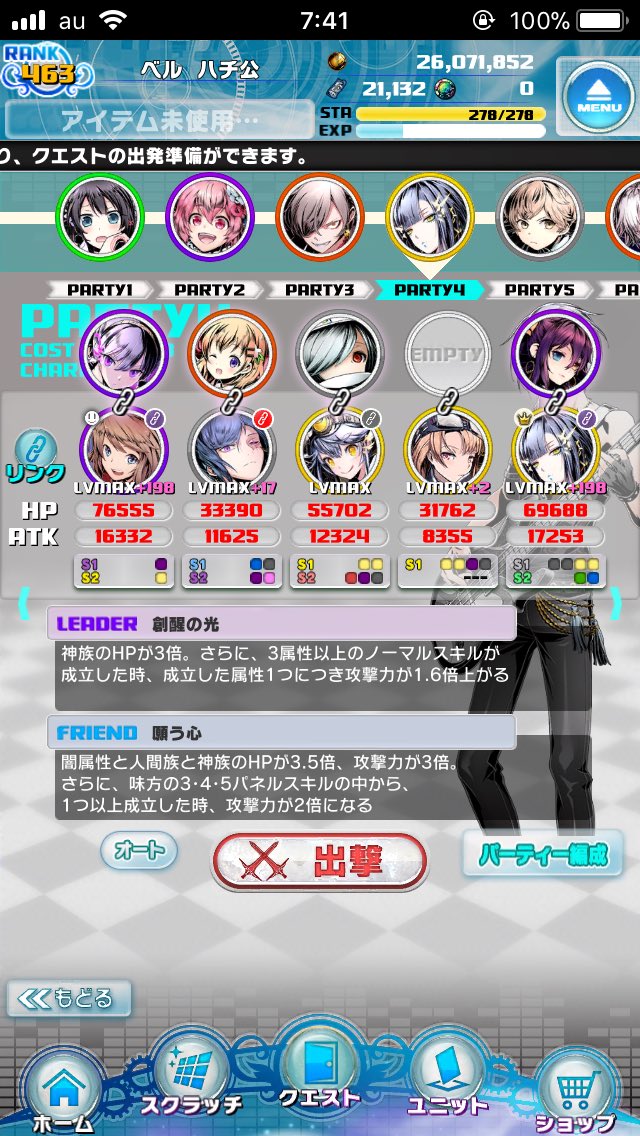Go back with もどる button

70,998
